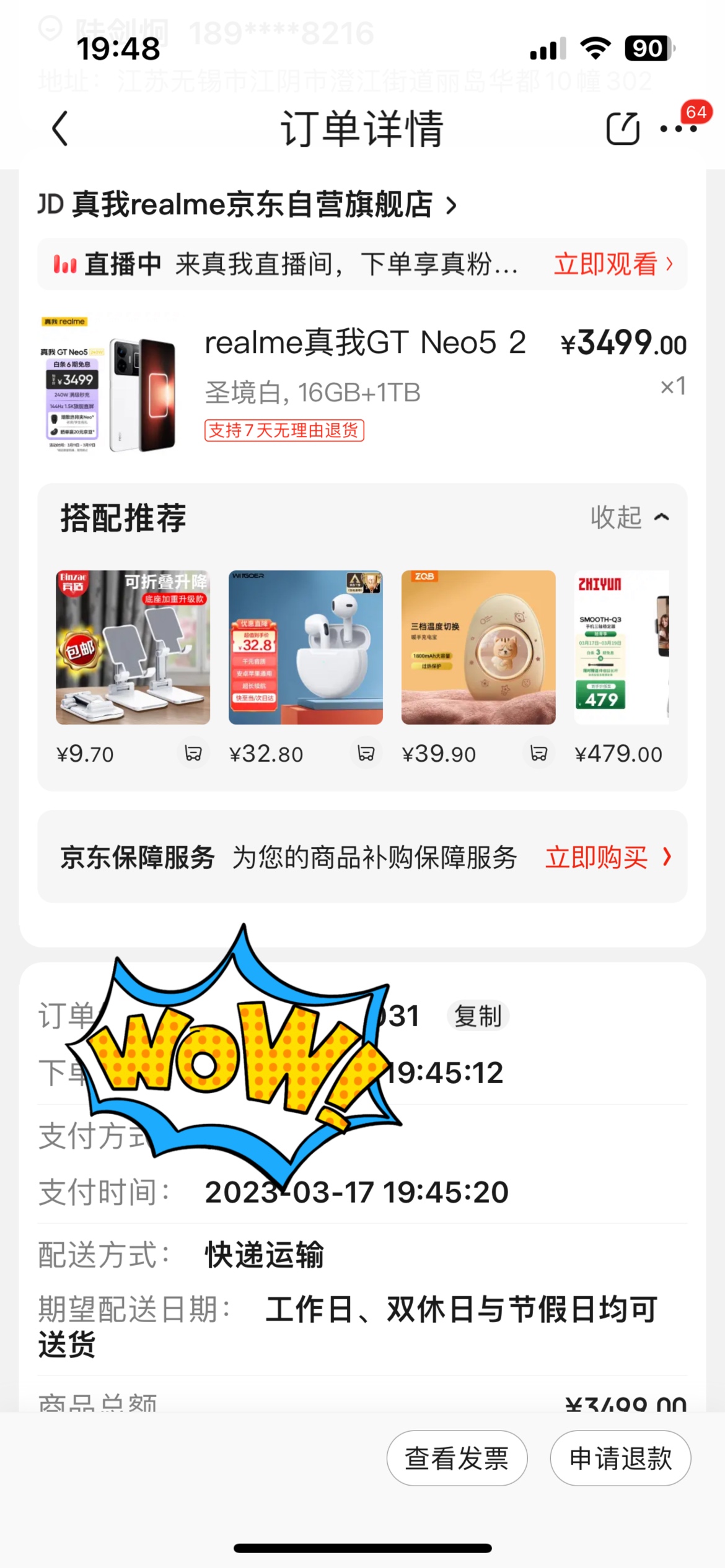Open the ¥9.70 foldable phone stand
This screenshot has height=1568, width=725.
[133, 647]
